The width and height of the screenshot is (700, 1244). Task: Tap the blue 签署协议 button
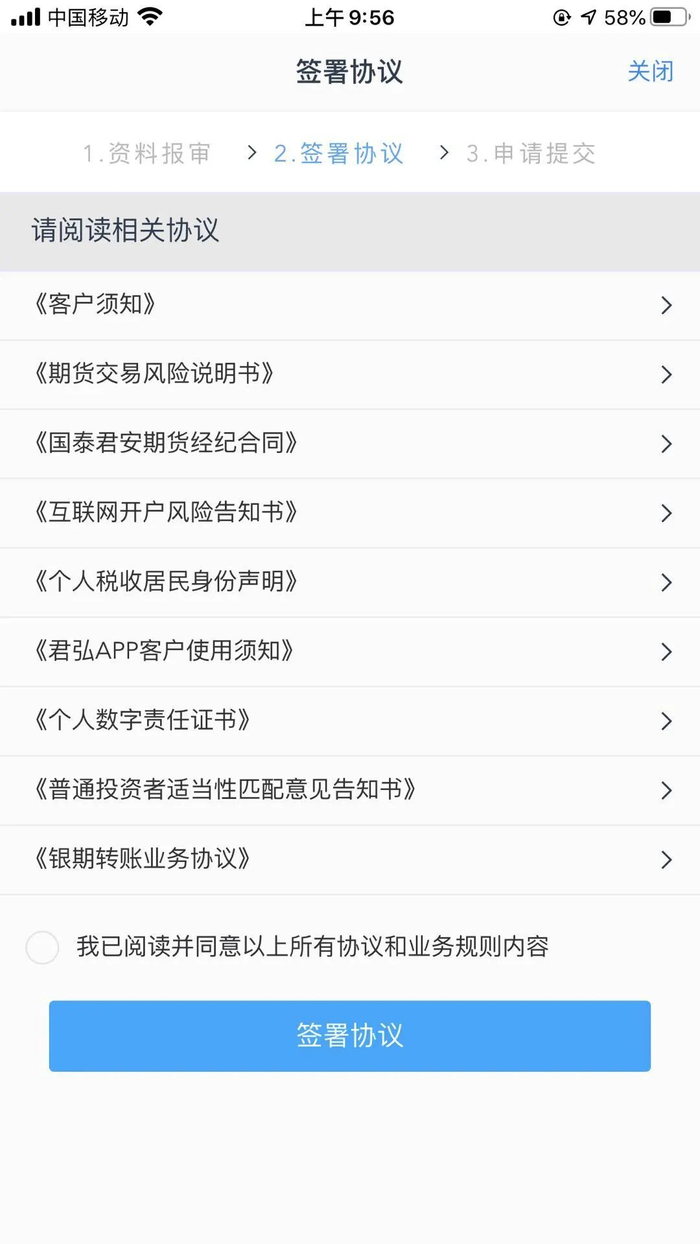350,1036
